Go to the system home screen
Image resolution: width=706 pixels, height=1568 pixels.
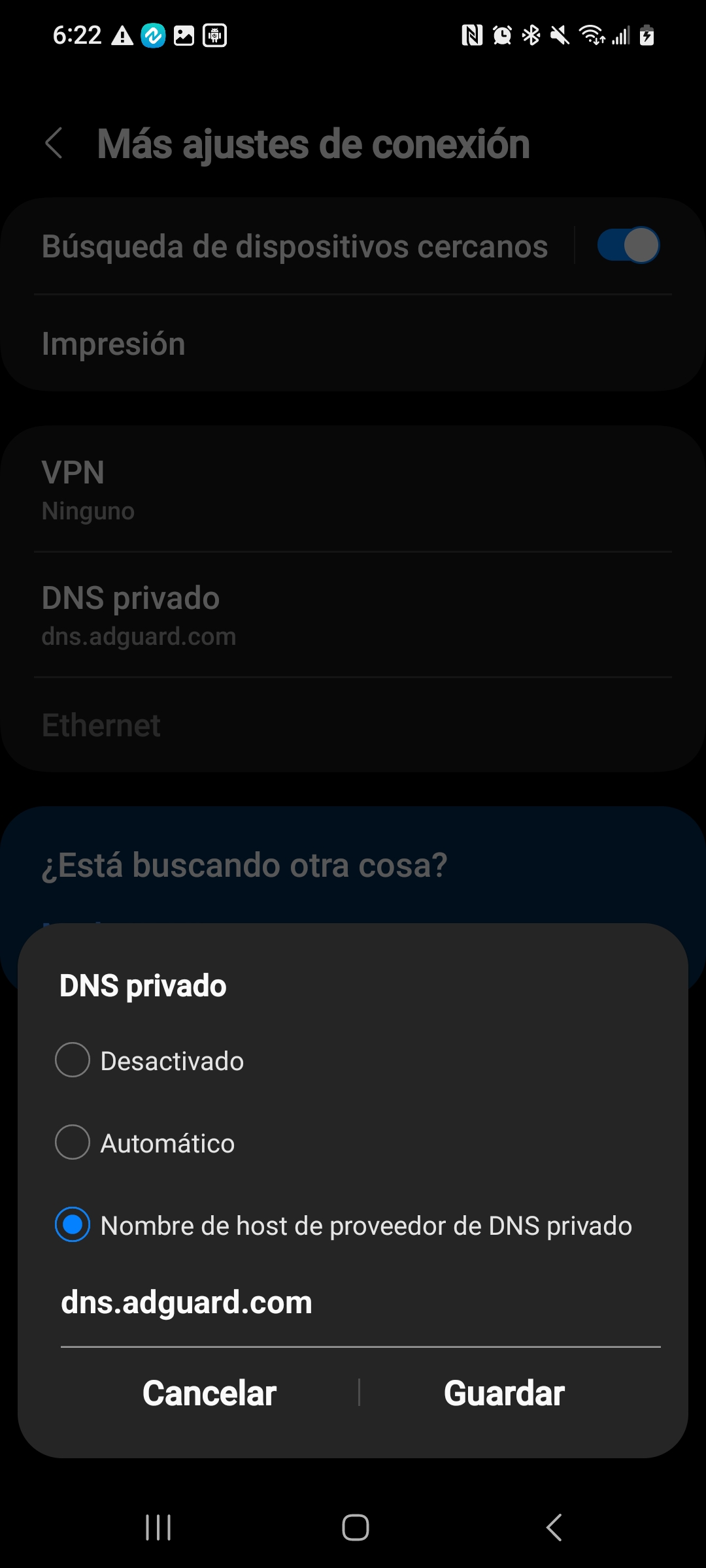coord(355,1527)
